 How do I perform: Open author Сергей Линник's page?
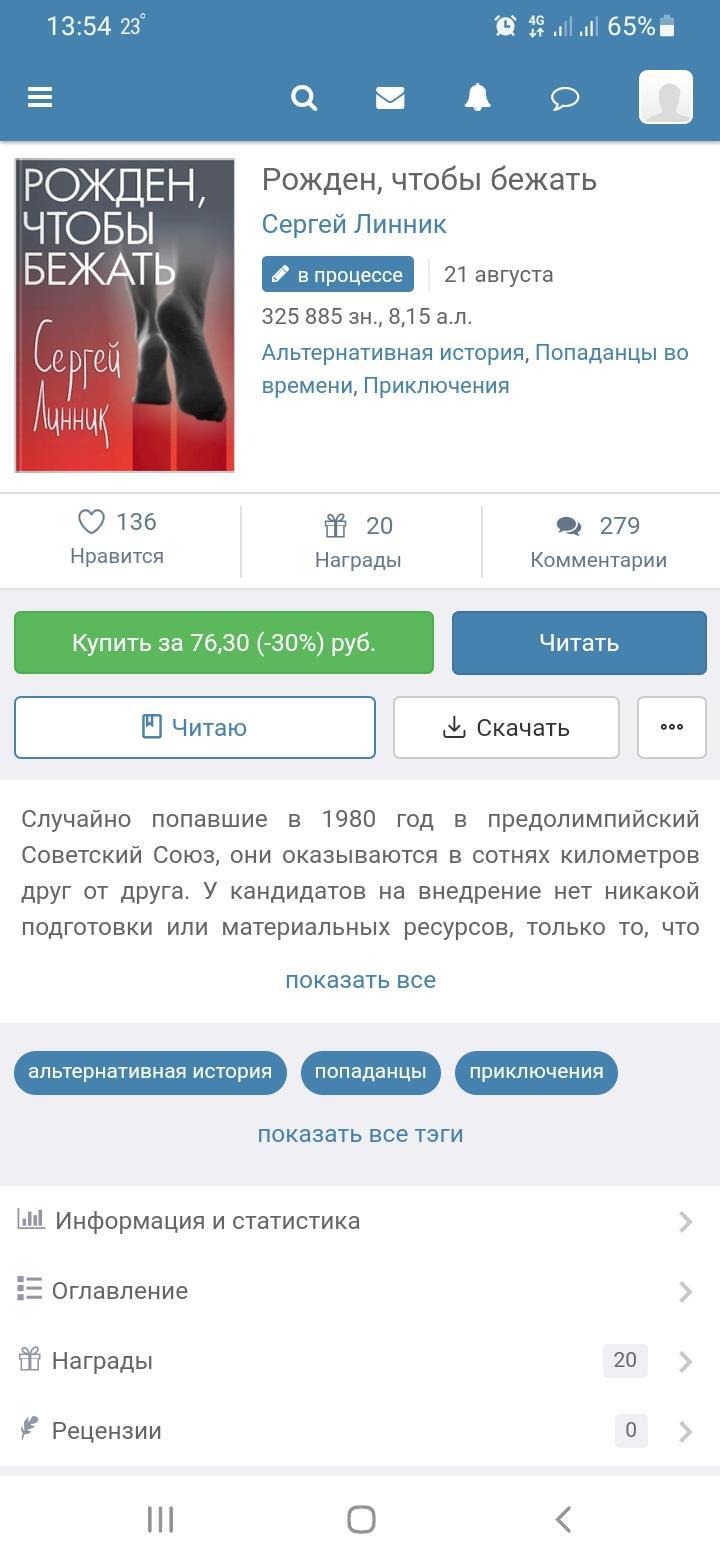pos(354,224)
